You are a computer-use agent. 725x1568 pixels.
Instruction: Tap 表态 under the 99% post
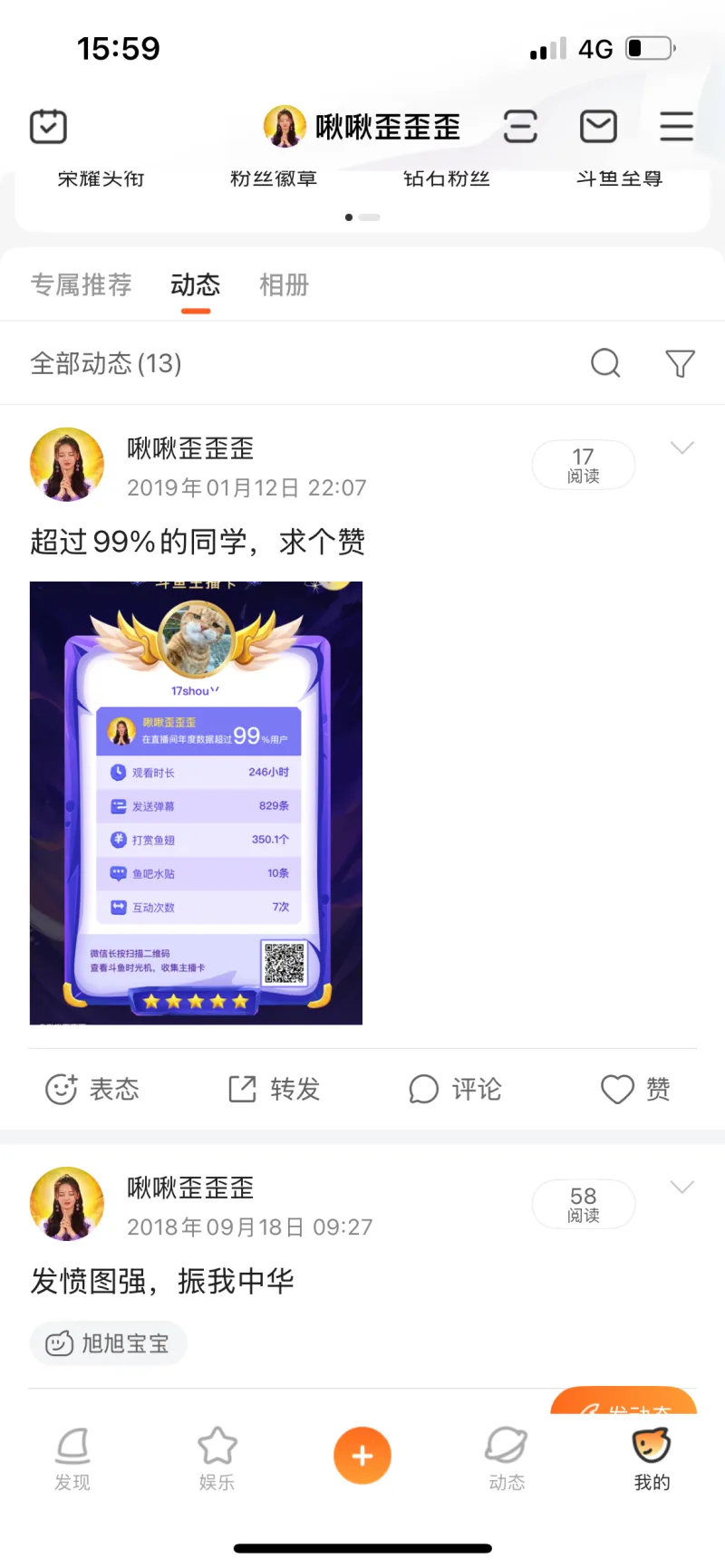pyautogui.click(x=92, y=1089)
